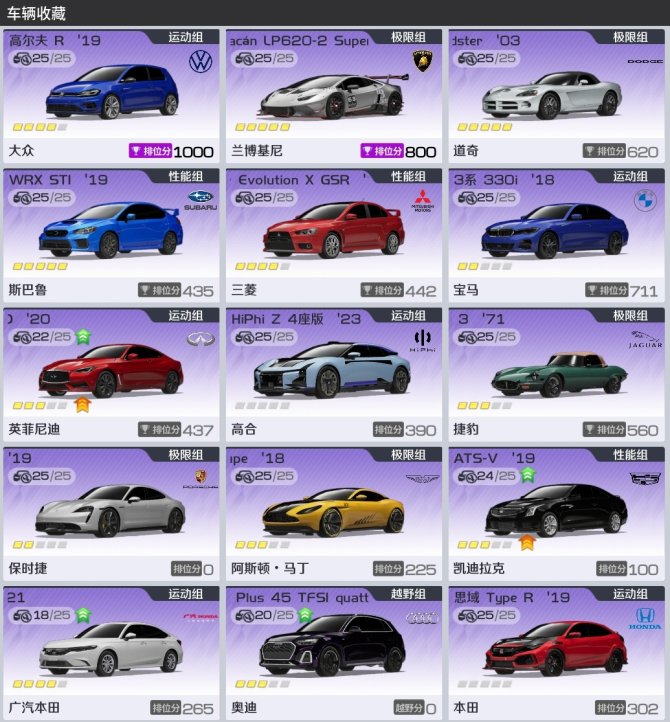This screenshot has width=670, height=722.
Task: Select the silver Porsche '19 card
Action: [x=111, y=512]
